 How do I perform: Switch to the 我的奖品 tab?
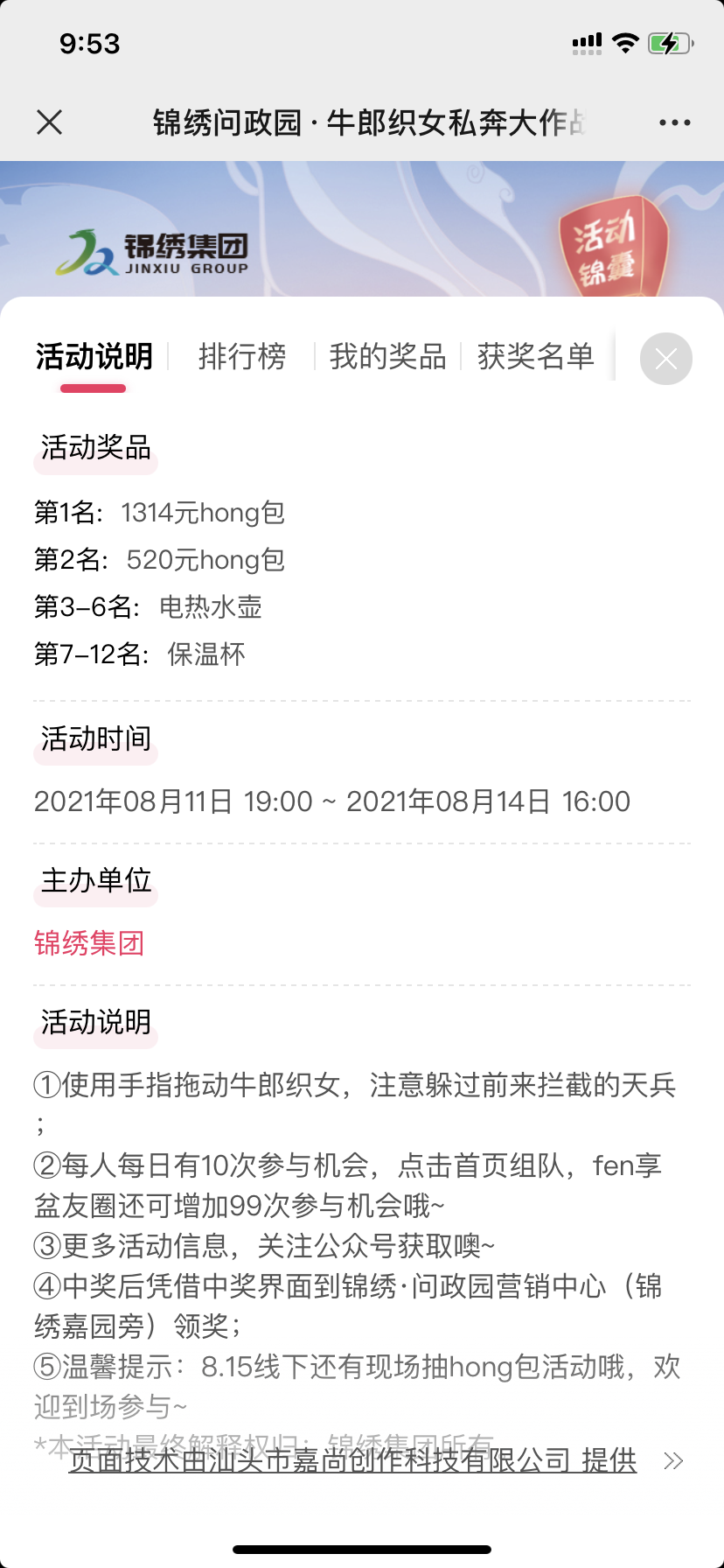[387, 357]
